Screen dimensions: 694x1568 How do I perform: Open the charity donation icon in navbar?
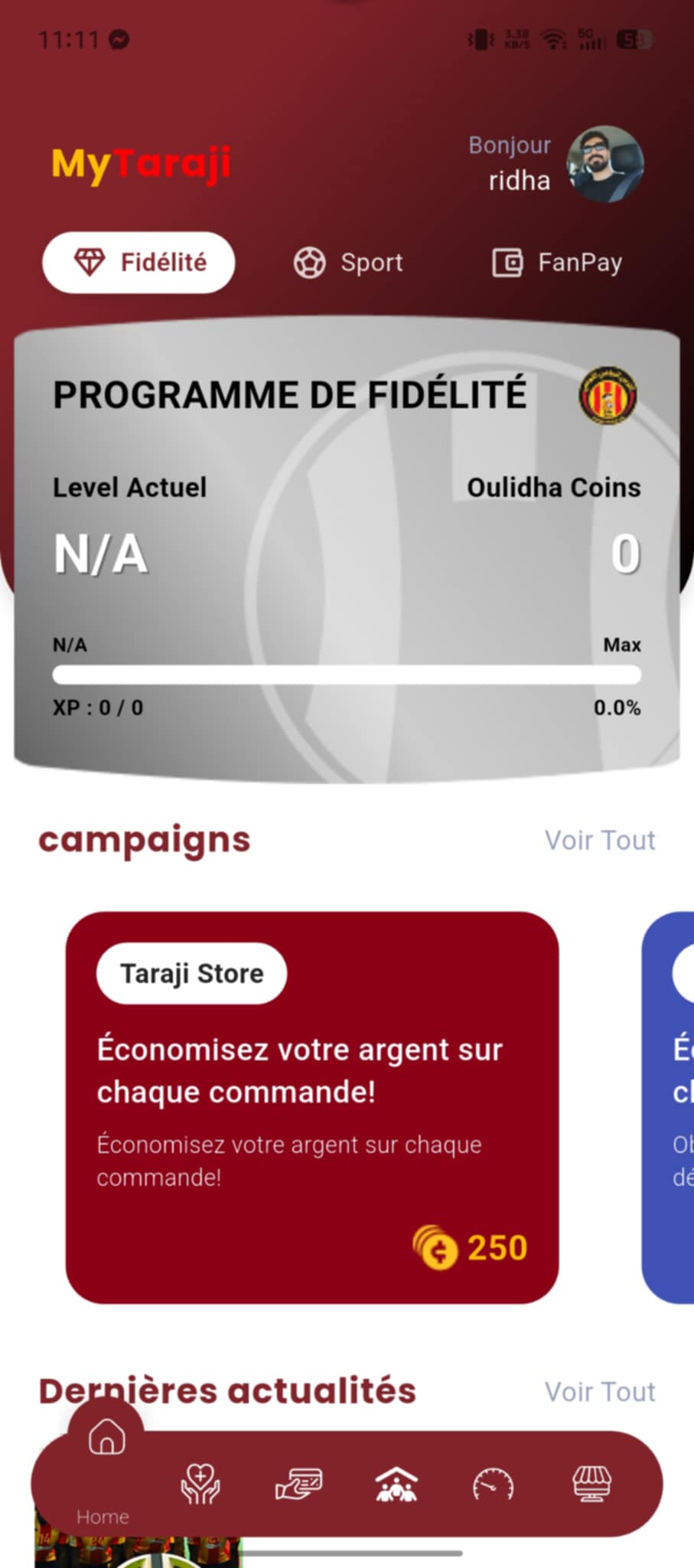pyautogui.click(x=199, y=1484)
